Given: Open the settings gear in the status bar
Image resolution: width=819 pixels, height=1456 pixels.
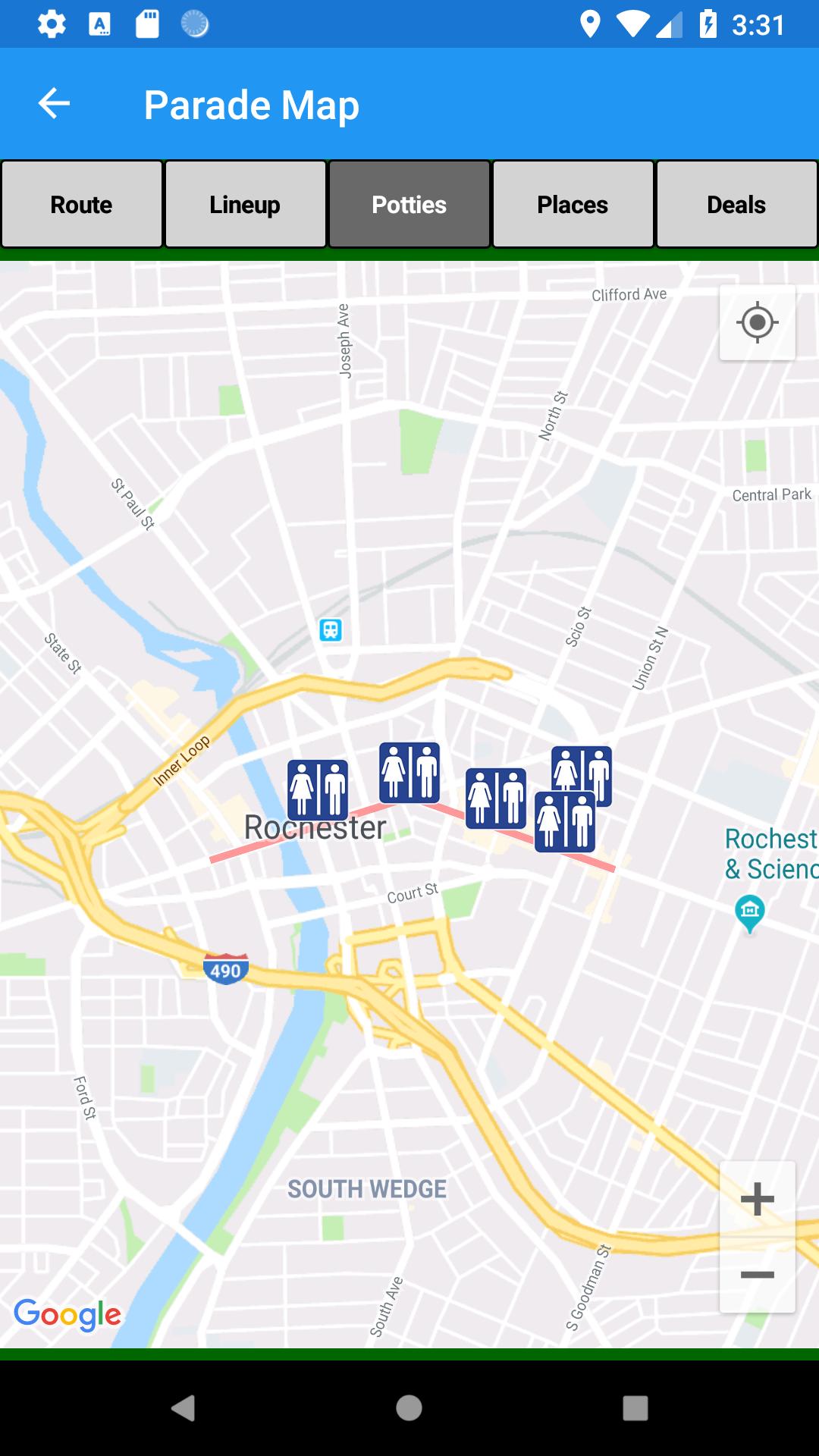Looking at the screenshot, I should point(52,24).
